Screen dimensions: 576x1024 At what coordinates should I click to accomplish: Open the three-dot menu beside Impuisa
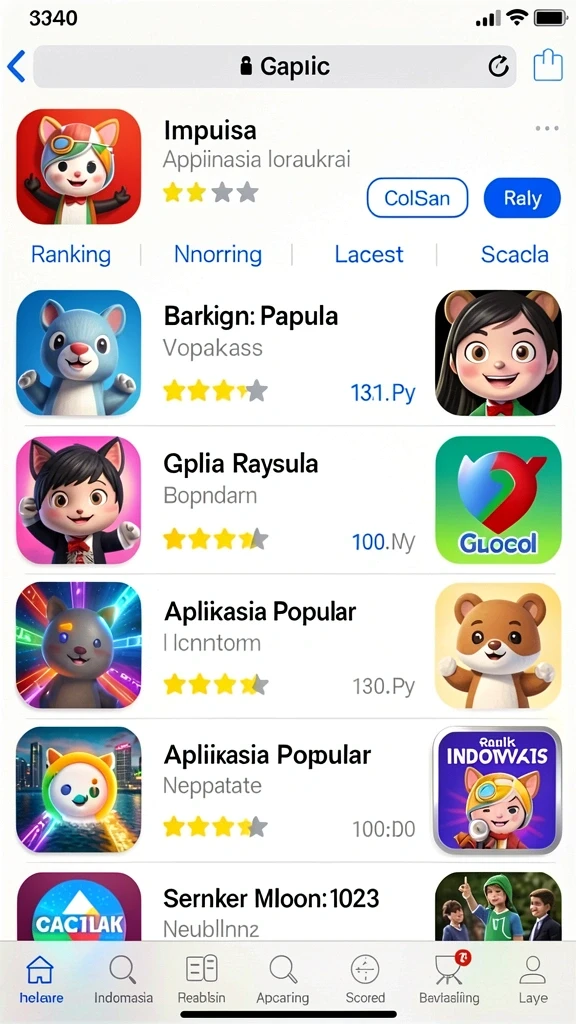[x=547, y=128]
